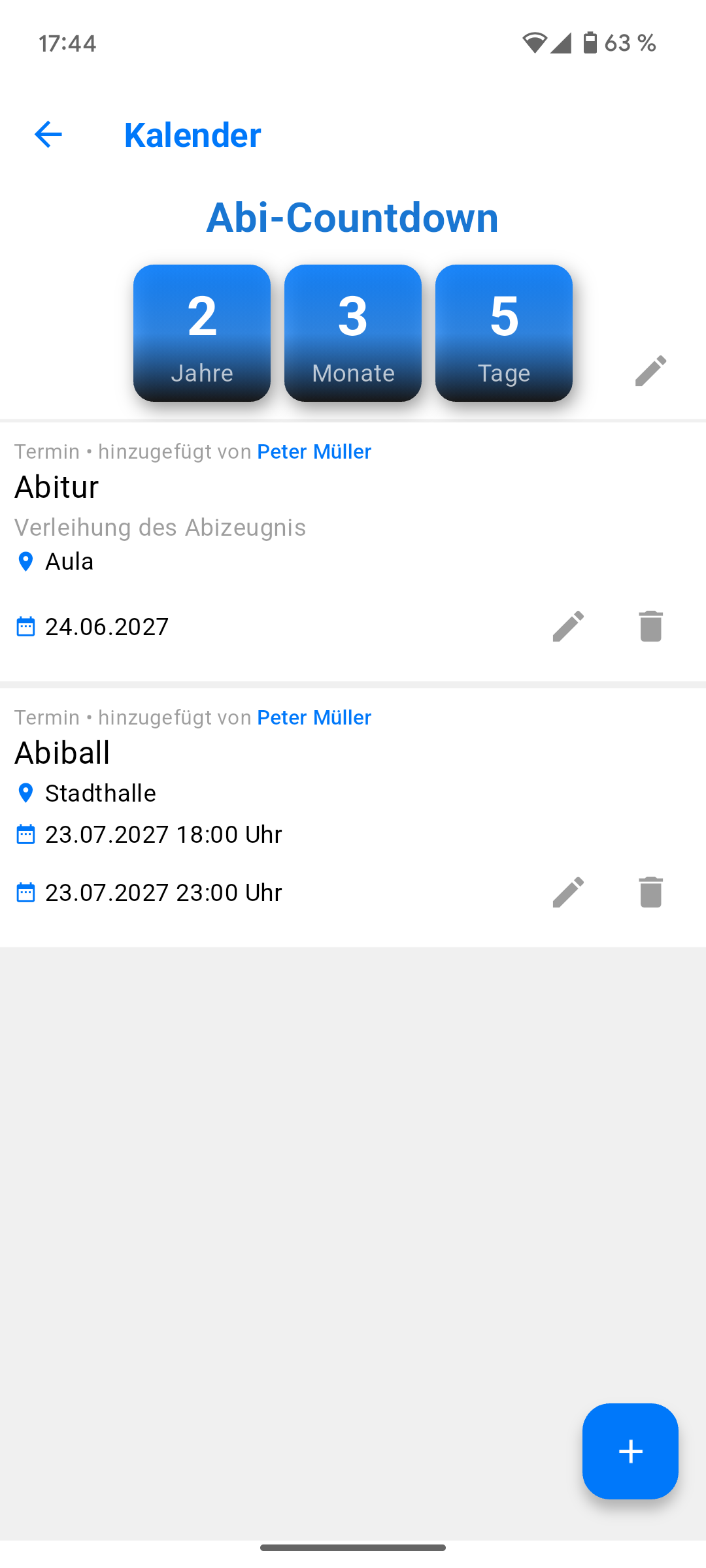706x1568 pixels.
Task: Delete the Abiball appointment
Action: pos(650,892)
